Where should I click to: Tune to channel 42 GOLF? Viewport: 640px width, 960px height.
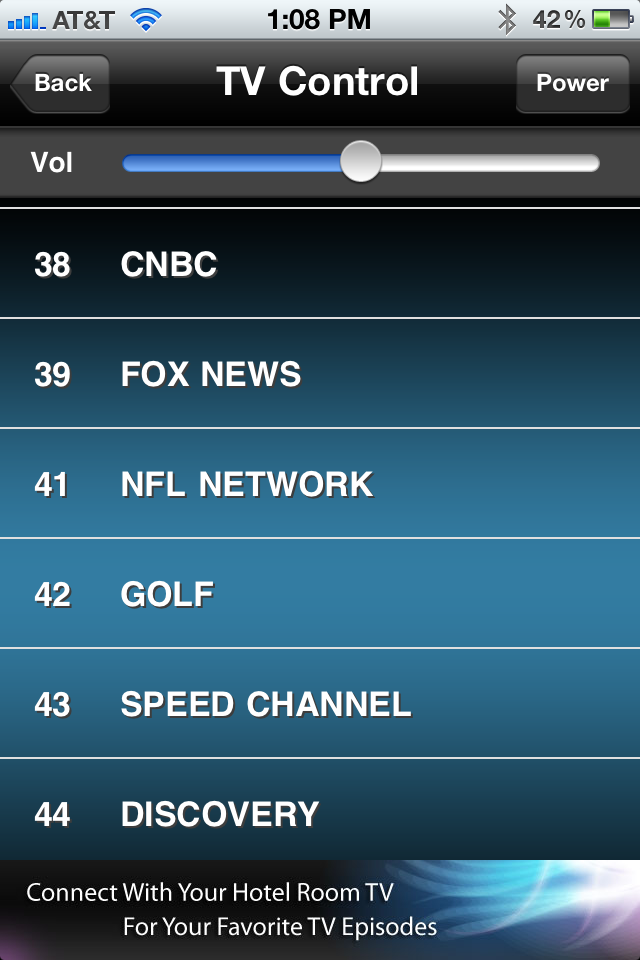tap(320, 594)
